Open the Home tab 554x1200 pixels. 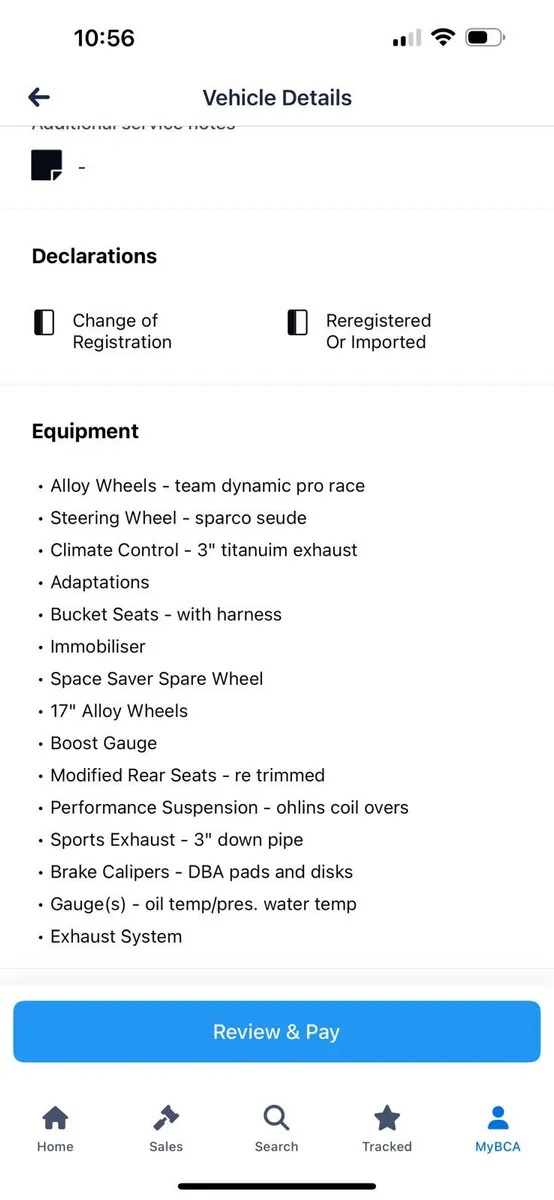pos(55,1129)
